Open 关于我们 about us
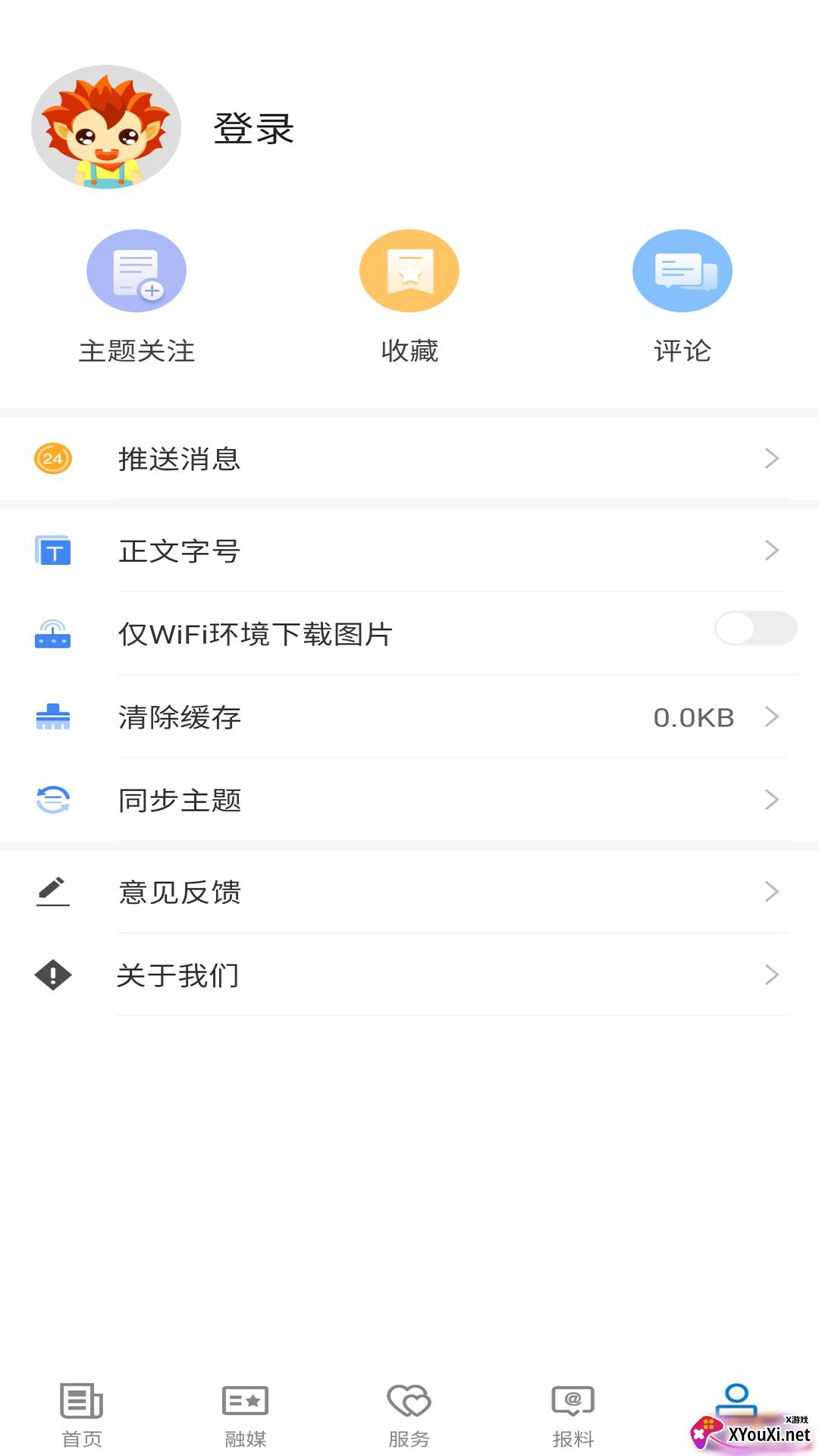819x1456 pixels. (x=409, y=975)
